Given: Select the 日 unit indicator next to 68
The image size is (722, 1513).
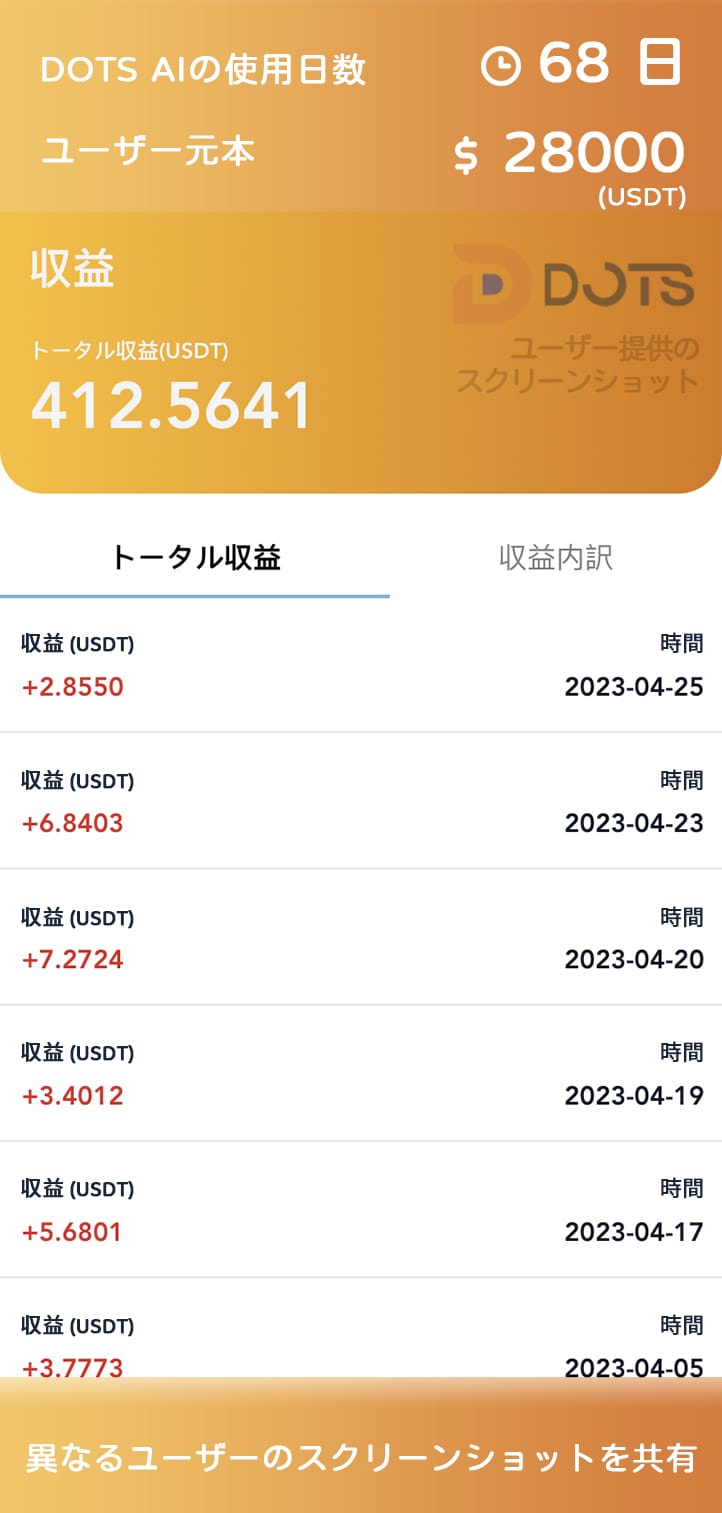Looking at the screenshot, I should click(661, 64).
